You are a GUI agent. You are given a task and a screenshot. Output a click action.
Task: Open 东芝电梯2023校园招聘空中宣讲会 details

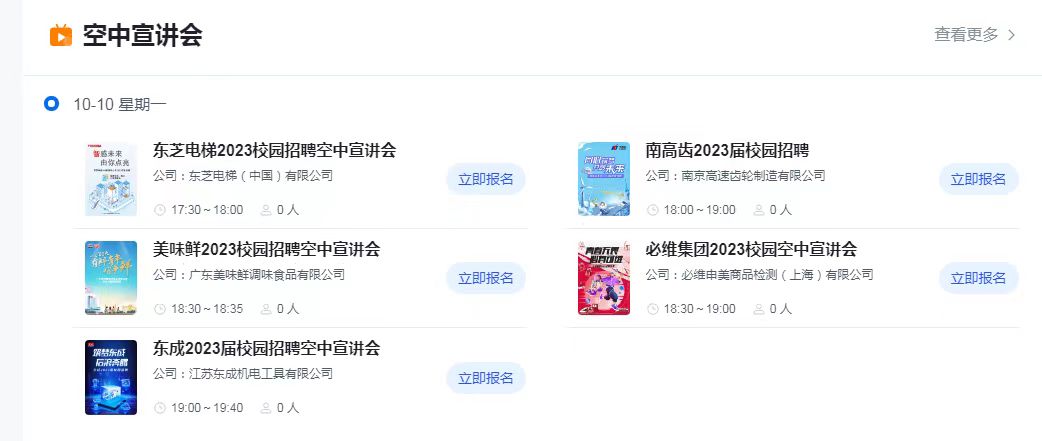275,151
